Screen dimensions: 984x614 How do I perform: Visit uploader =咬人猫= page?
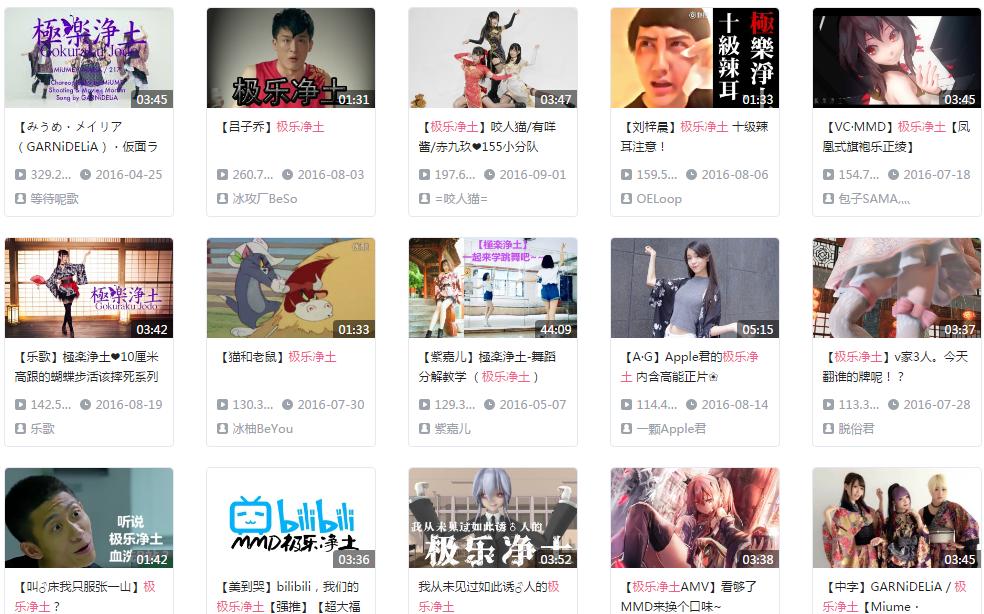coord(461,199)
